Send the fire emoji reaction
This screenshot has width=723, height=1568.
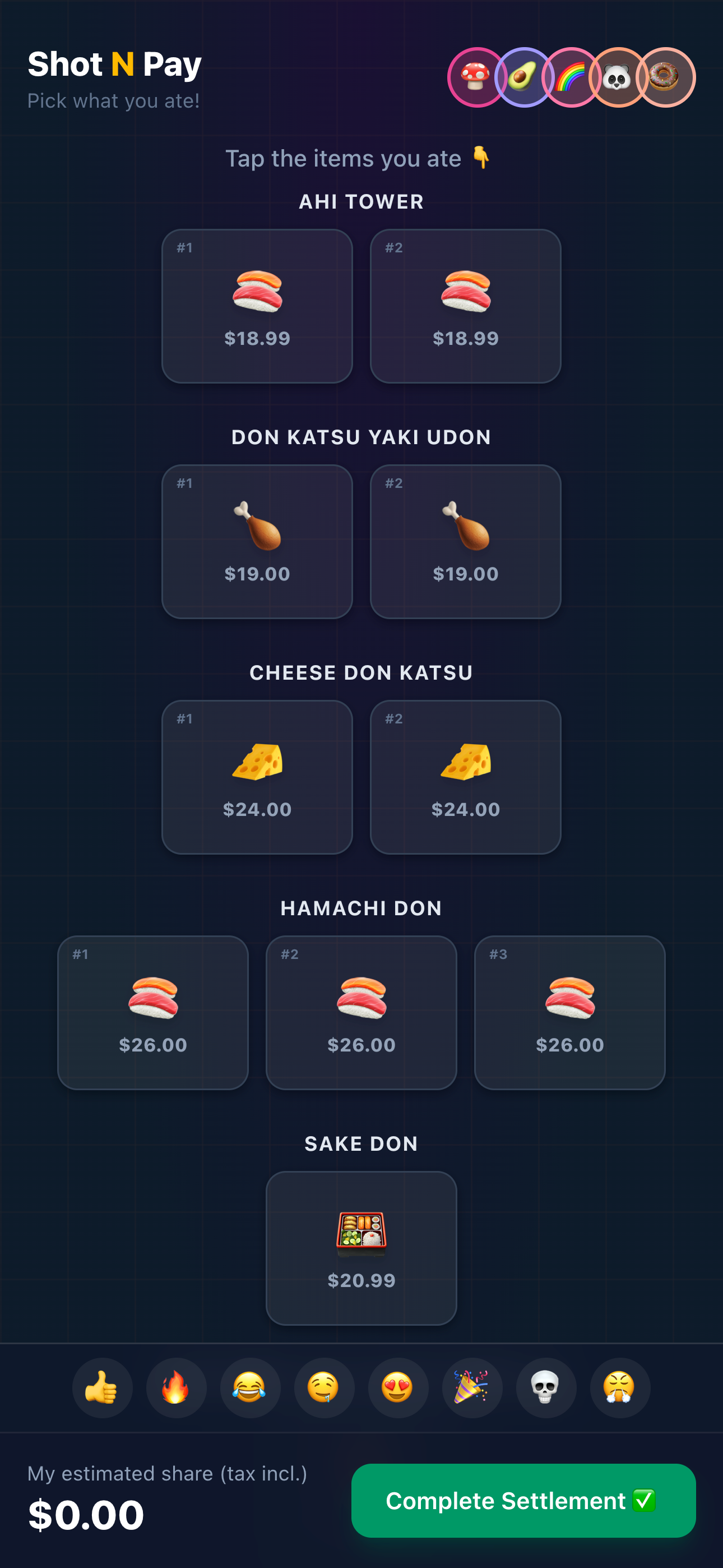[x=176, y=1388]
